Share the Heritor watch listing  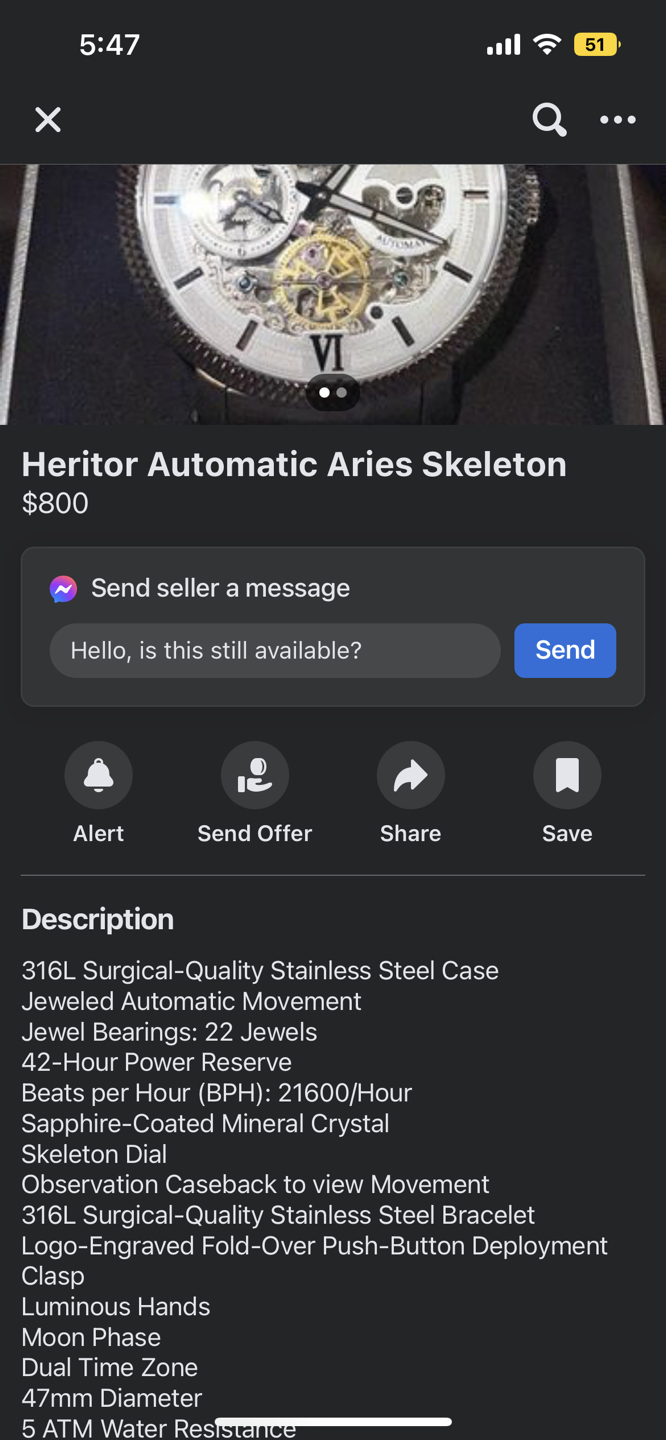pyautogui.click(x=410, y=776)
